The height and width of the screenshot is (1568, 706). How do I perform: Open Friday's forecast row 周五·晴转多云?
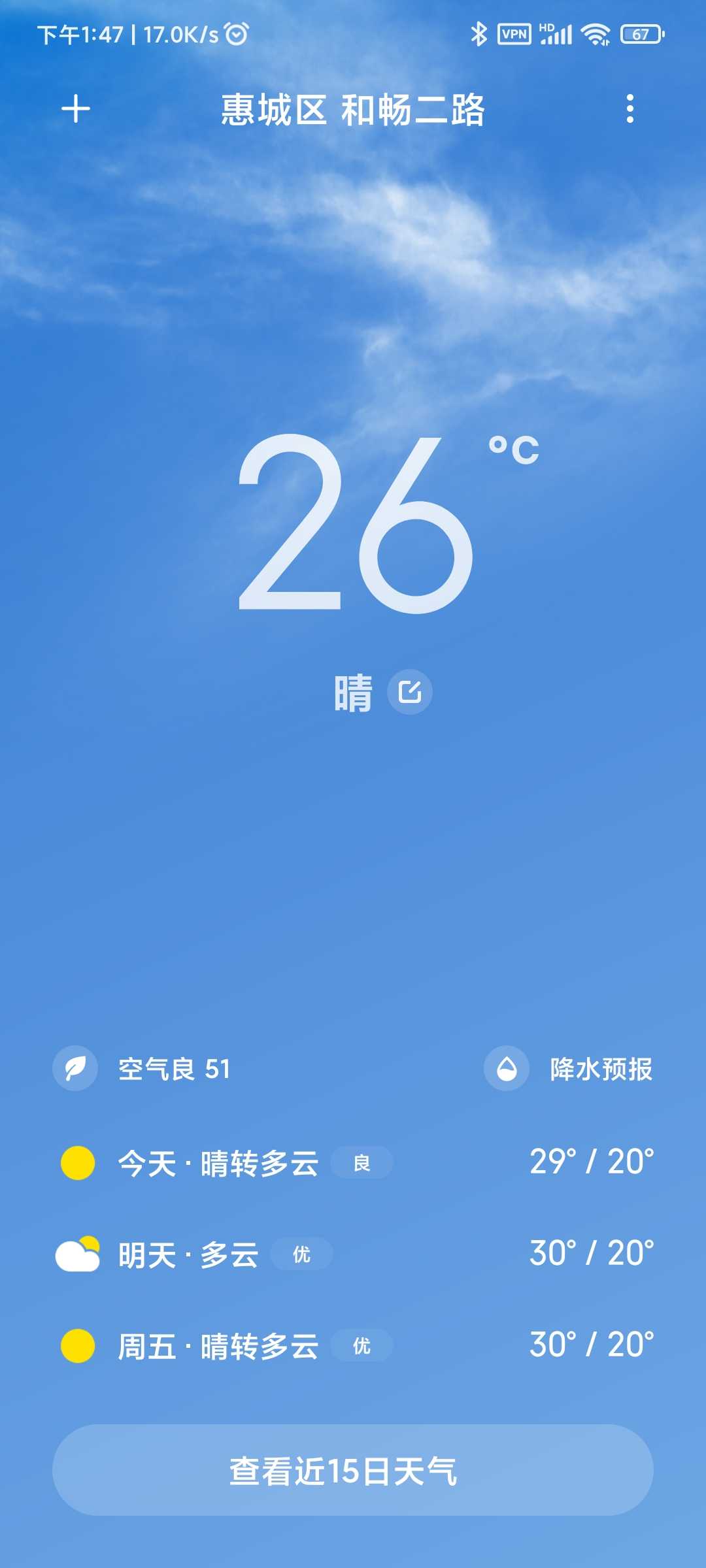353,1346
